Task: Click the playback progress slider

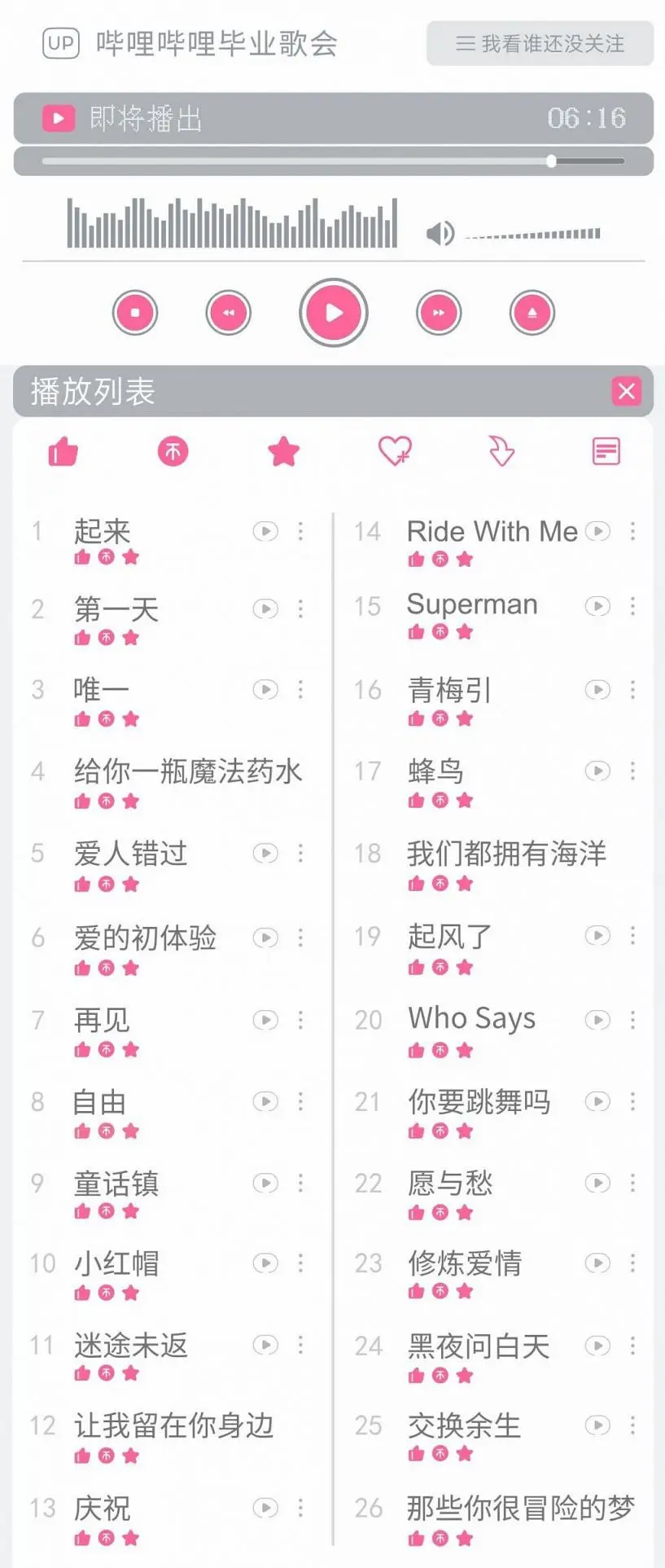Action: [551, 161]
